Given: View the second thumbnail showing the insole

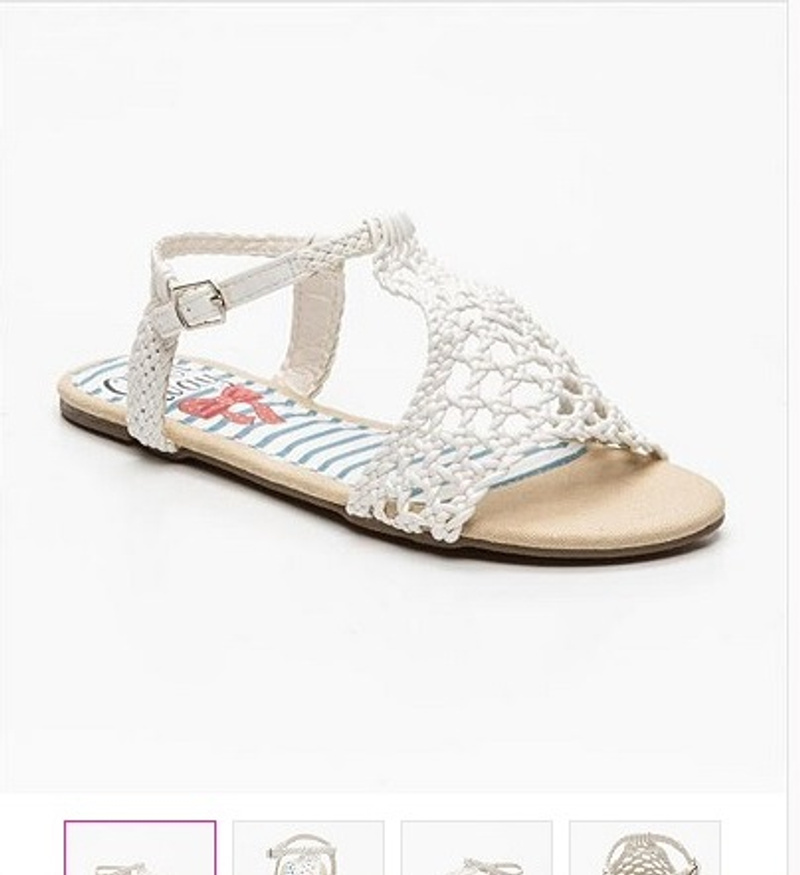Looking at the screenshot, I should (308, 850).
